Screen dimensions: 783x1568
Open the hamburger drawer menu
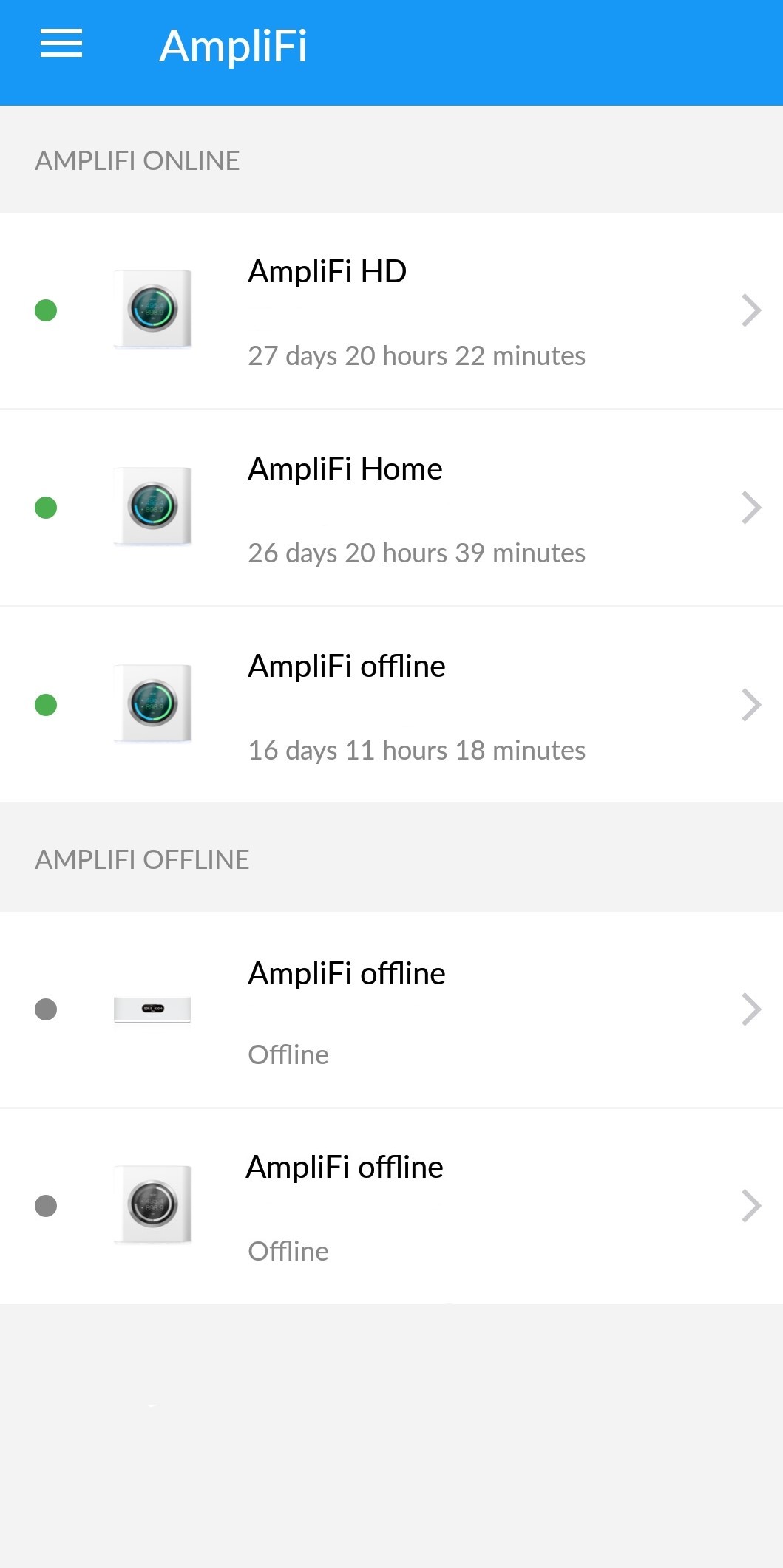point(61,44)
